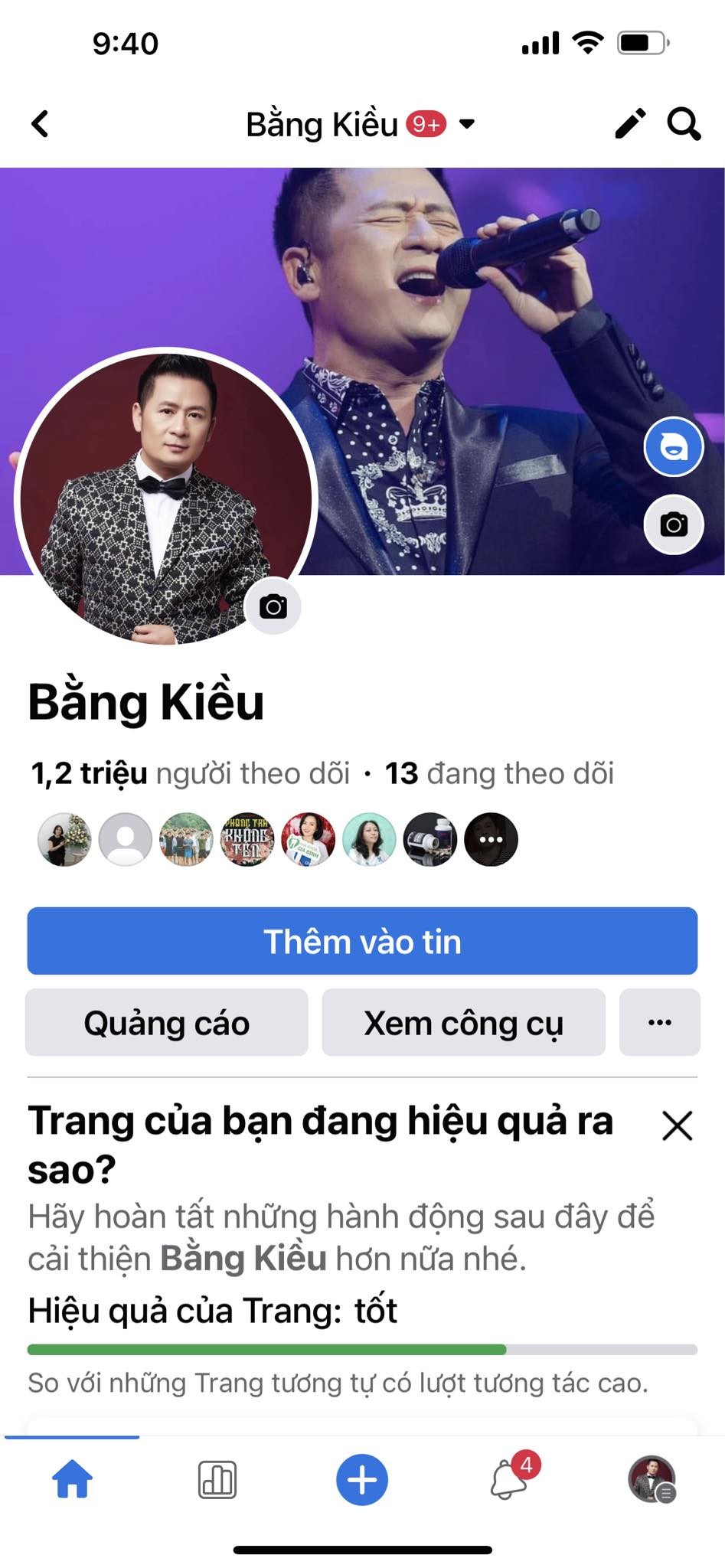Open Messenger chat bubble on cover photo

click(673, 446)
